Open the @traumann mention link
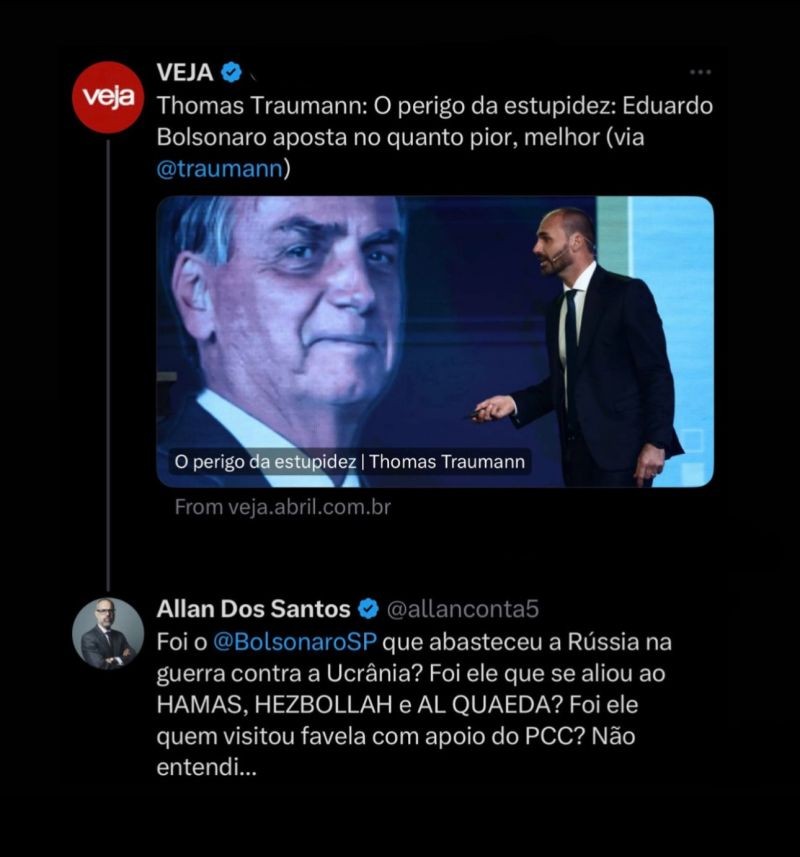The width and height of the screenshot is (800, 857). (220, 168)
